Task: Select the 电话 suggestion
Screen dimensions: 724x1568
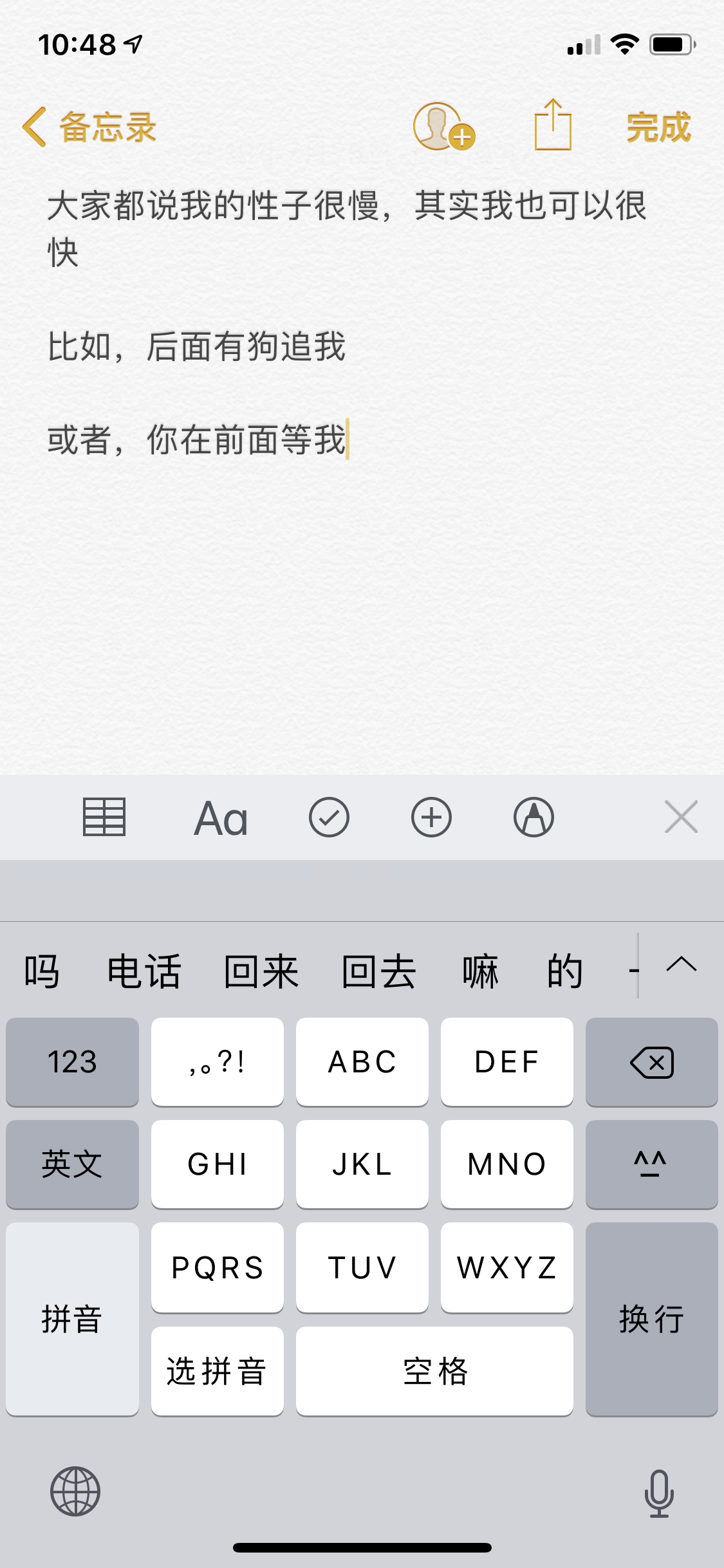Action: pyautogui.click(x=144, y=971)
